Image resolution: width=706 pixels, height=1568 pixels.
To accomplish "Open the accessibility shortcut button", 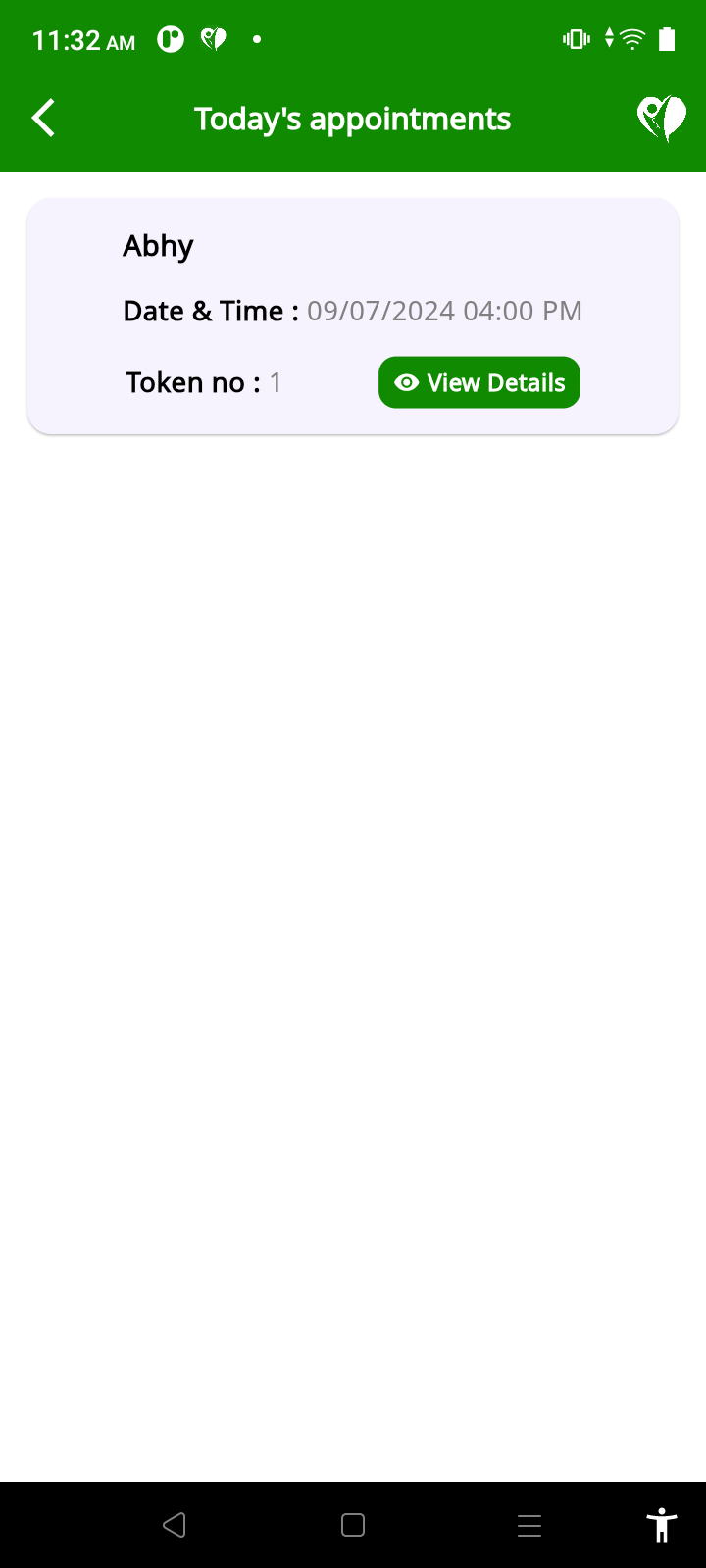I will tap(662, 1525).
